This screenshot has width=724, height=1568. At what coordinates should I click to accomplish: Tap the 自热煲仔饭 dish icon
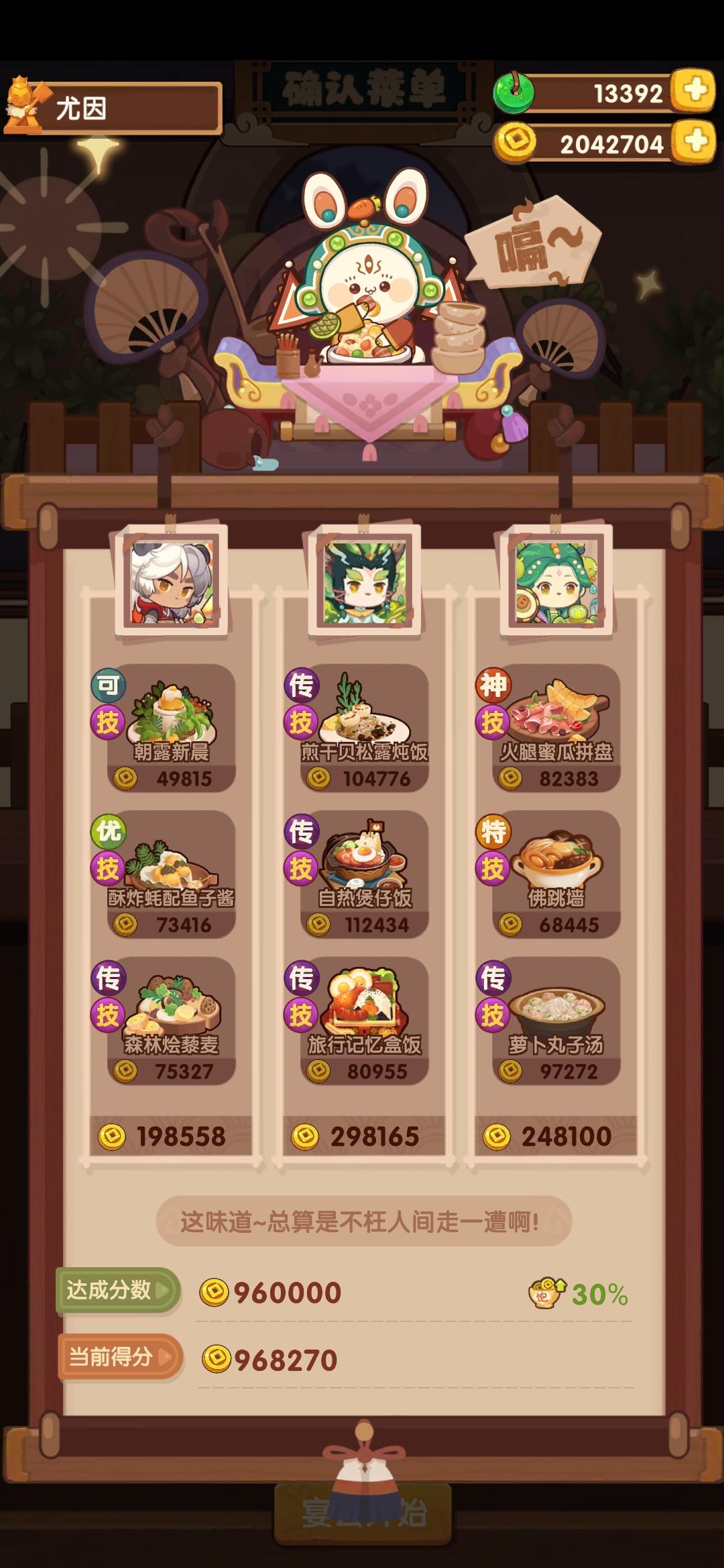click(365, 864)
